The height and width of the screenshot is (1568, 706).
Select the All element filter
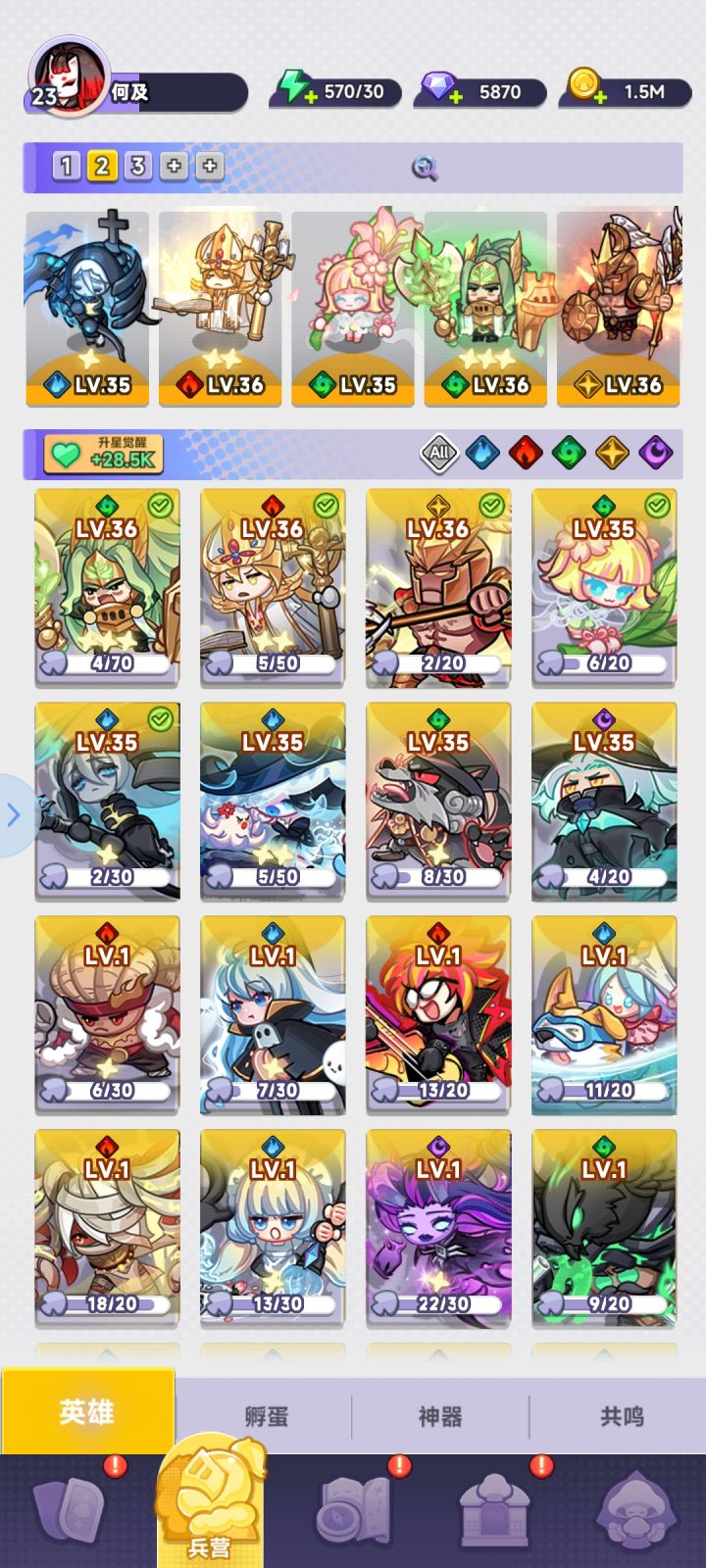439,452
